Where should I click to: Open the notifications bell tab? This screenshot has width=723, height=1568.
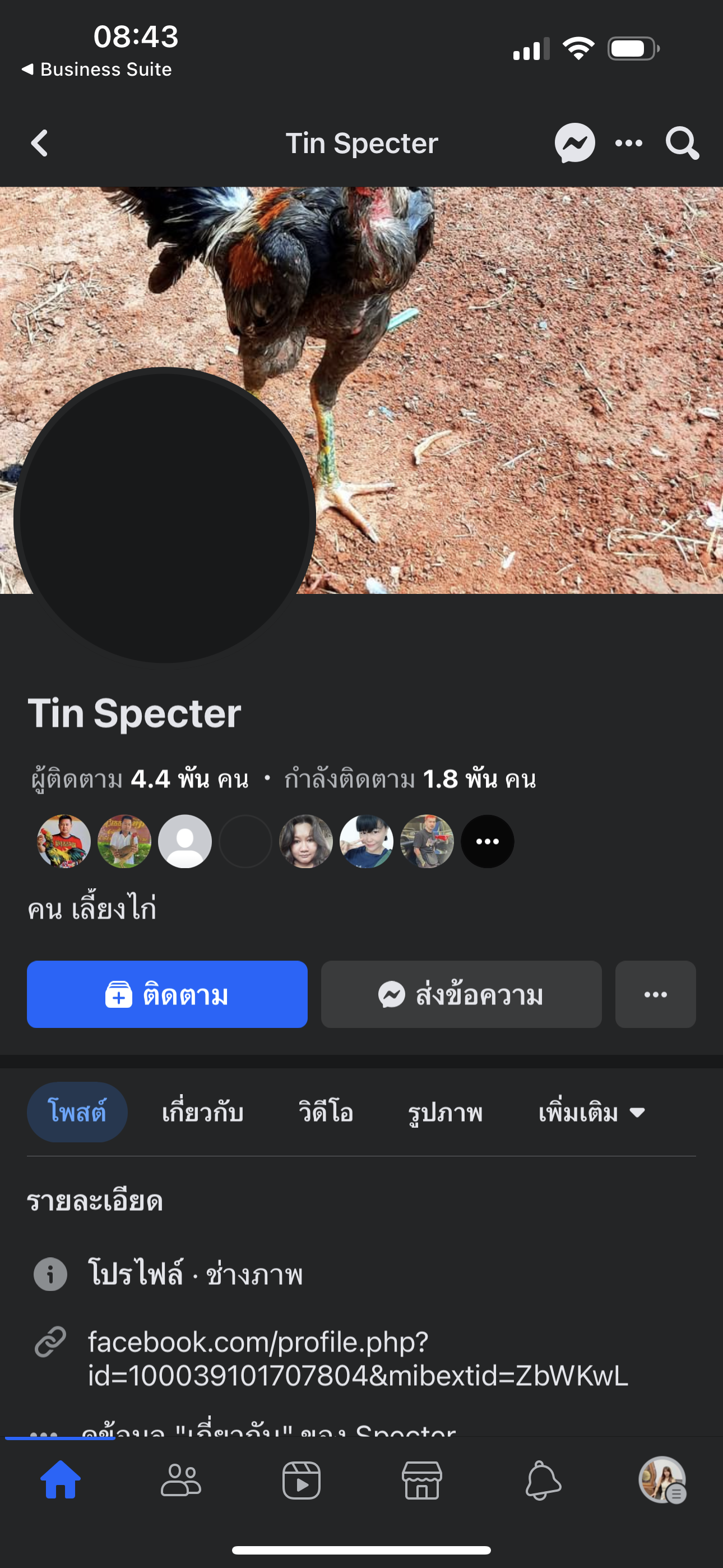coord(543,1480)
